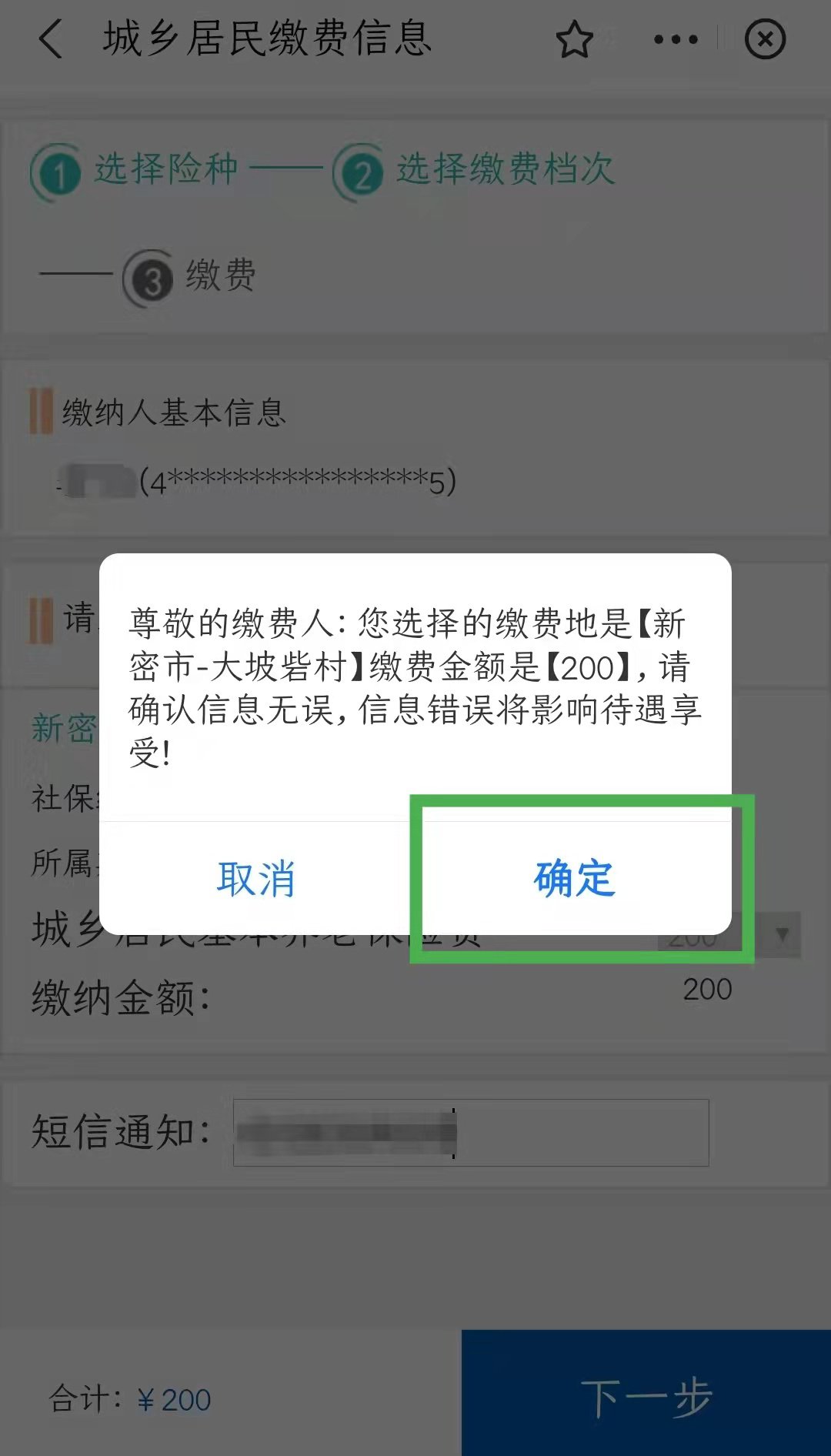Tap 下一步 to proceed

(x=646, y=1393)
